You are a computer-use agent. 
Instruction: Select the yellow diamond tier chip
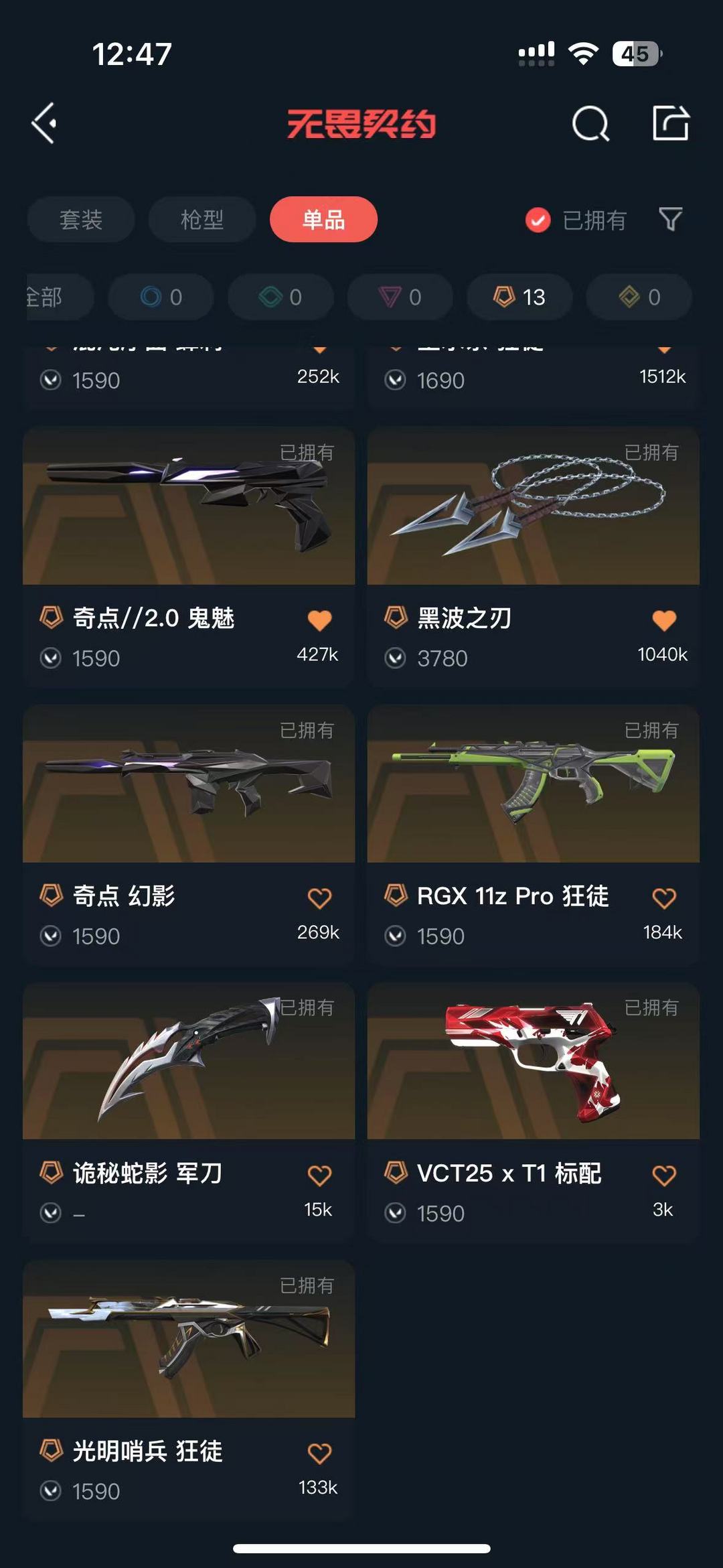pos(639,297)
